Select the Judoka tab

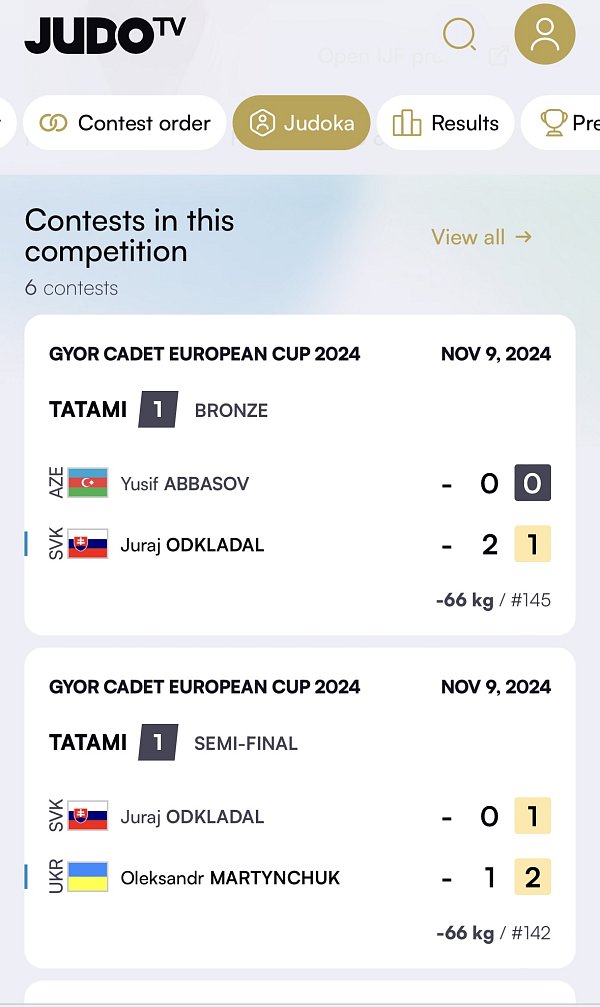(301, 123)
